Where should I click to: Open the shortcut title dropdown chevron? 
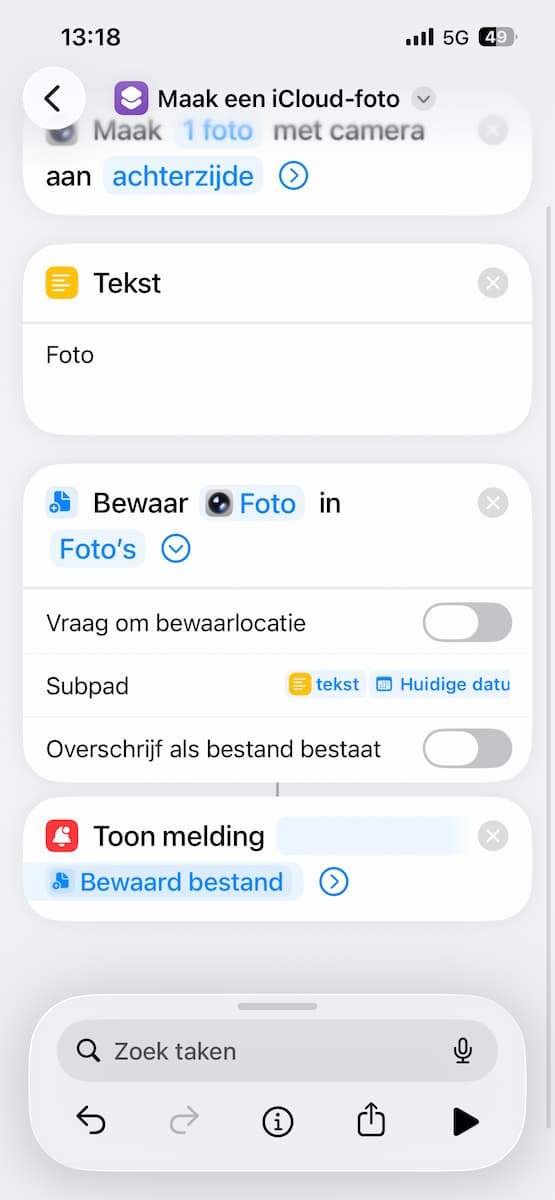[x=424, y=99]
